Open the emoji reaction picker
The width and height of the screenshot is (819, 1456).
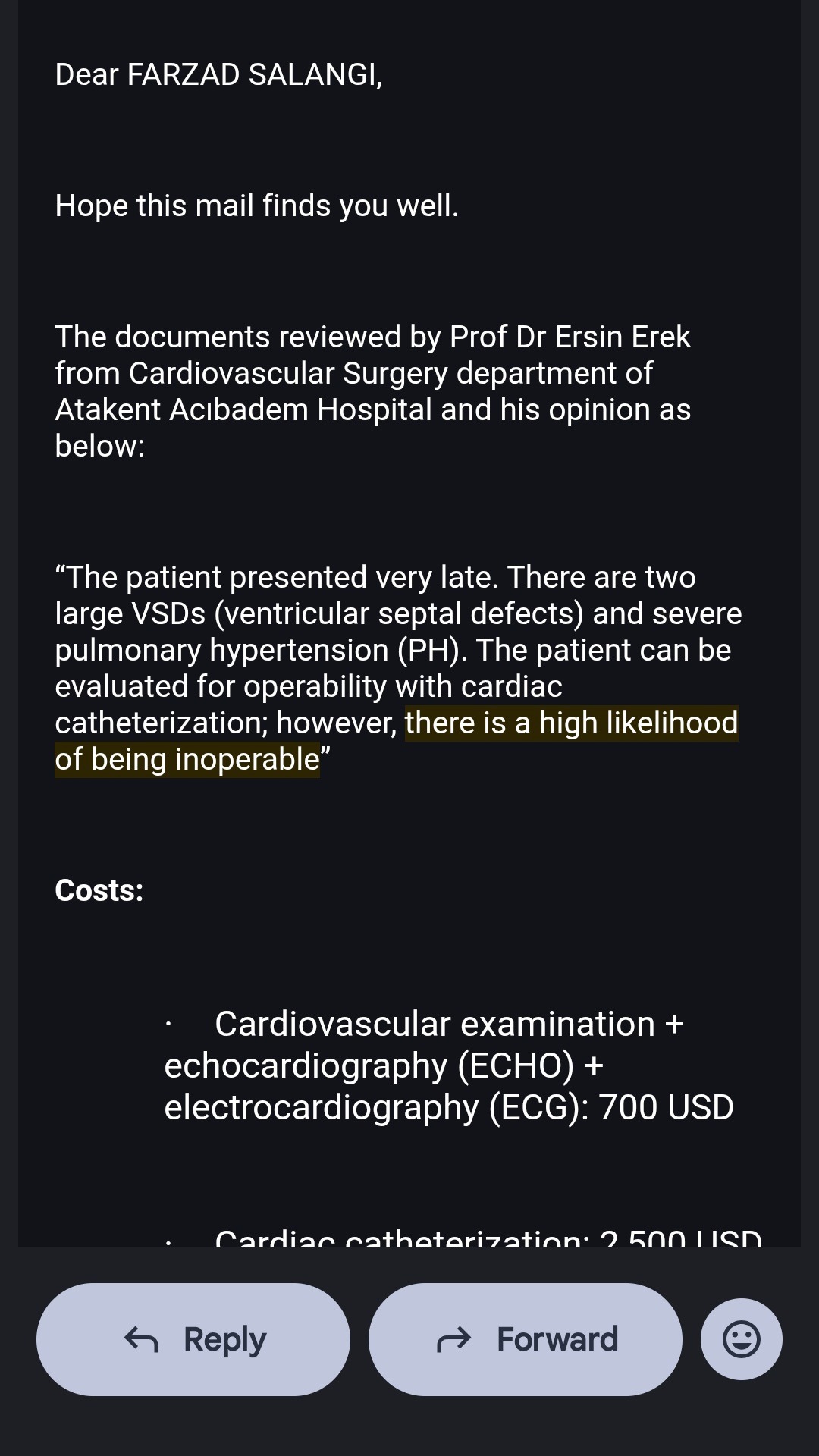coord(742,1339)
